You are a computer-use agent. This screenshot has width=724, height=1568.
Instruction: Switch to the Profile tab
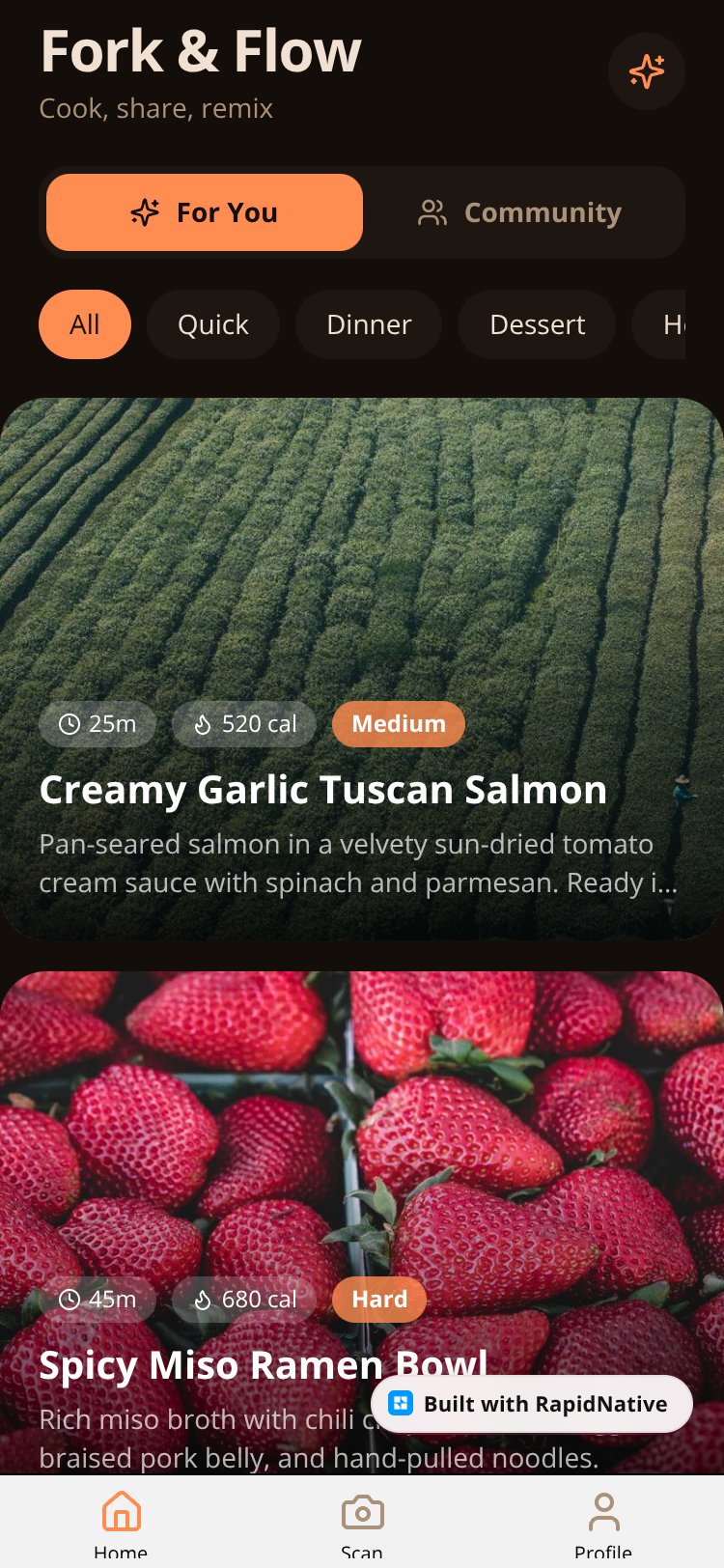coord(603,1524)
